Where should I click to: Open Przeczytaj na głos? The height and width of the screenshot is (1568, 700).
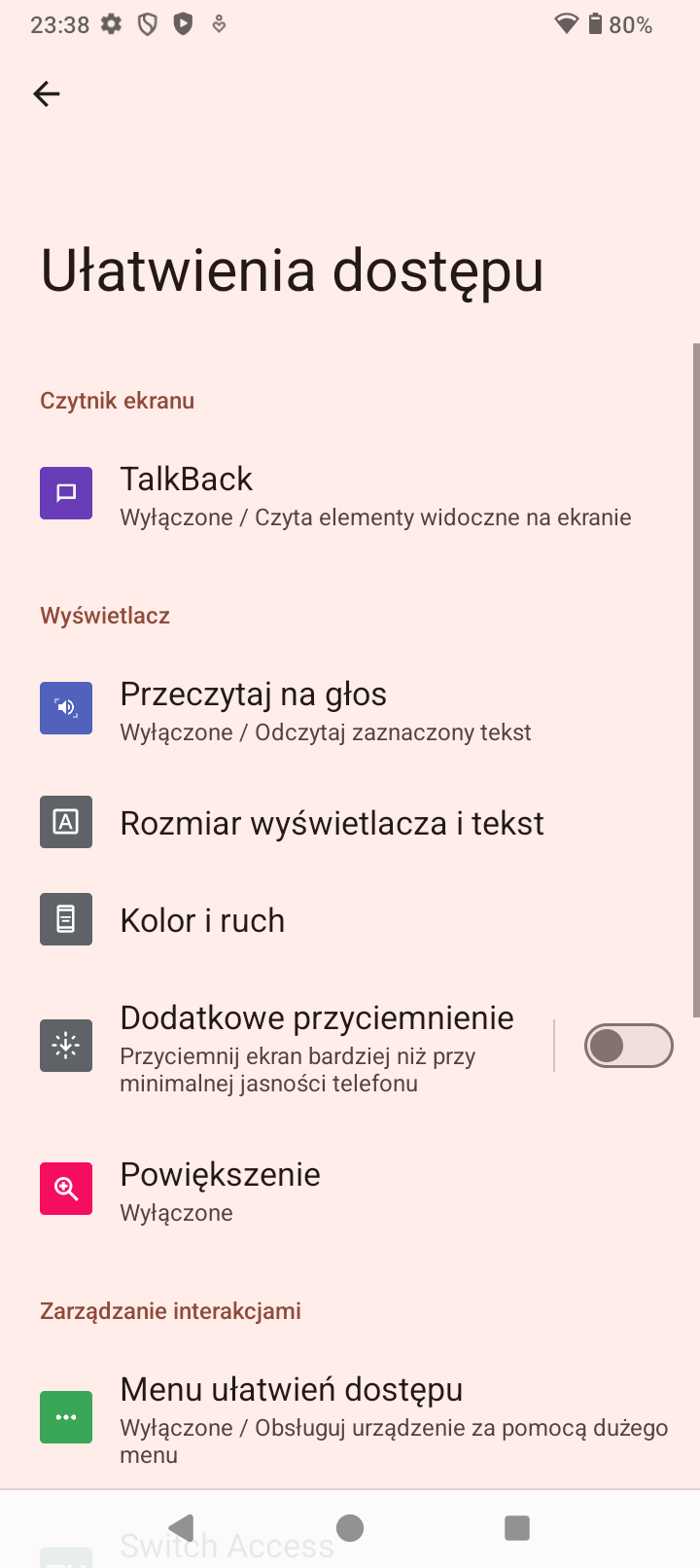[350, 711]
